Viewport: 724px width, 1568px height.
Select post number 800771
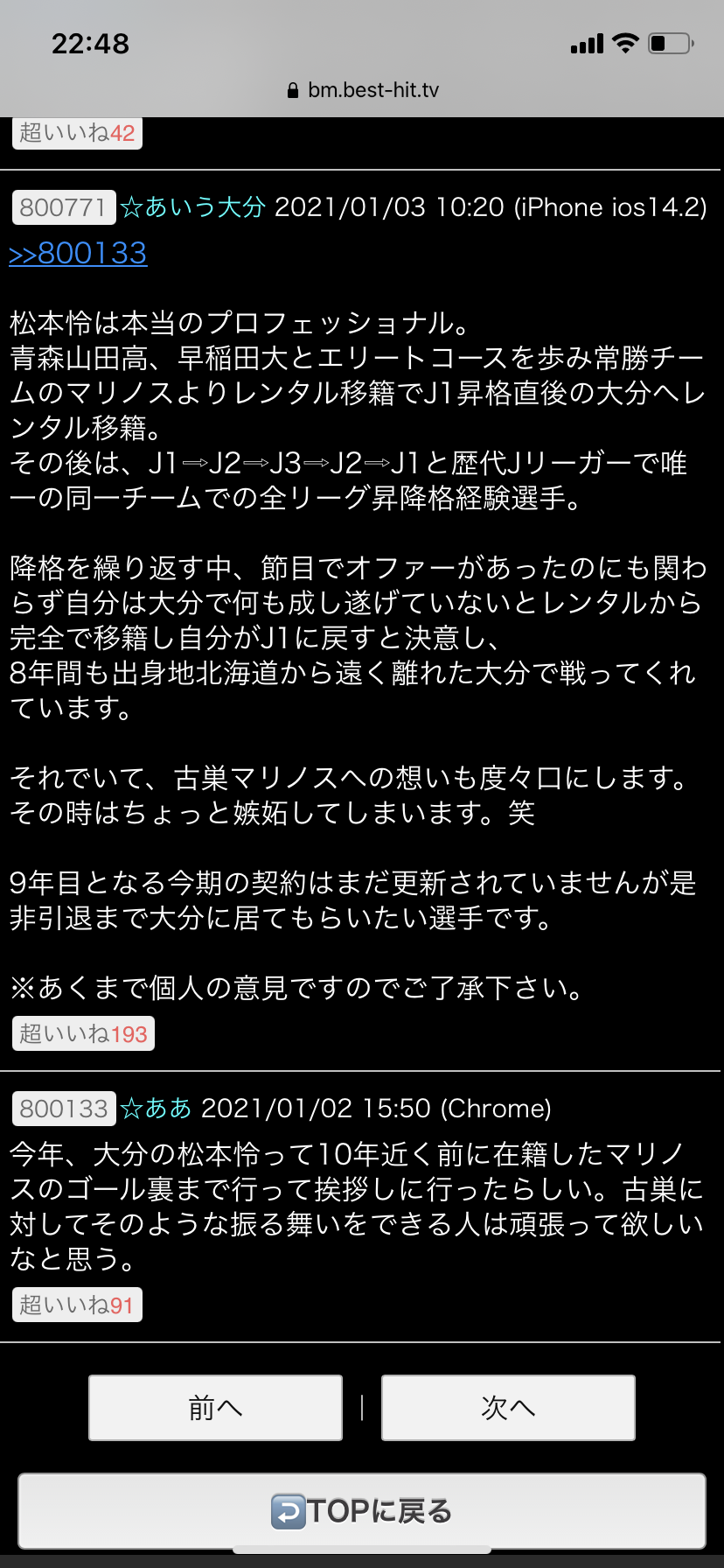64,207
